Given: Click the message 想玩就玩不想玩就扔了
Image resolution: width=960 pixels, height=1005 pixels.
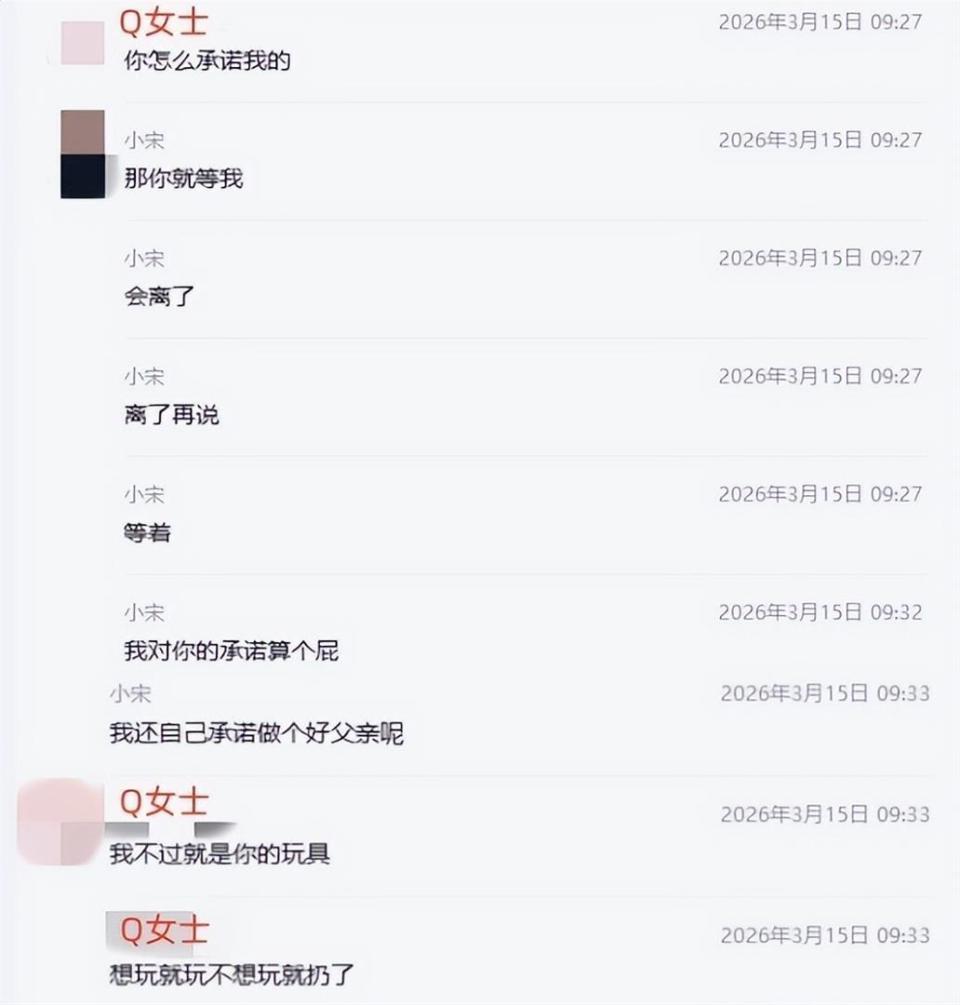Looking at the screenshot, I should [232, 973].
